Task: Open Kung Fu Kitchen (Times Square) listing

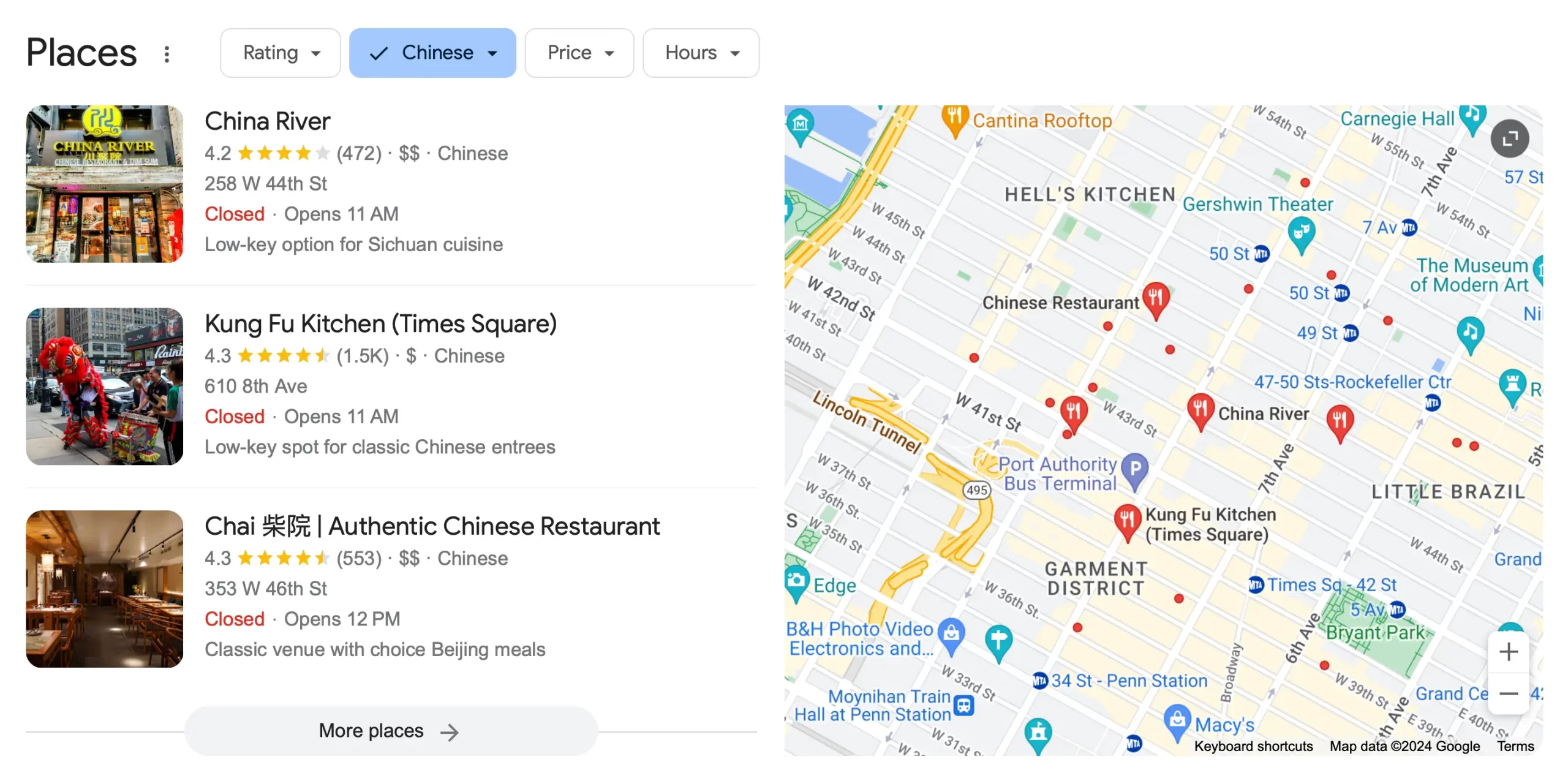Action: [380, 323]
